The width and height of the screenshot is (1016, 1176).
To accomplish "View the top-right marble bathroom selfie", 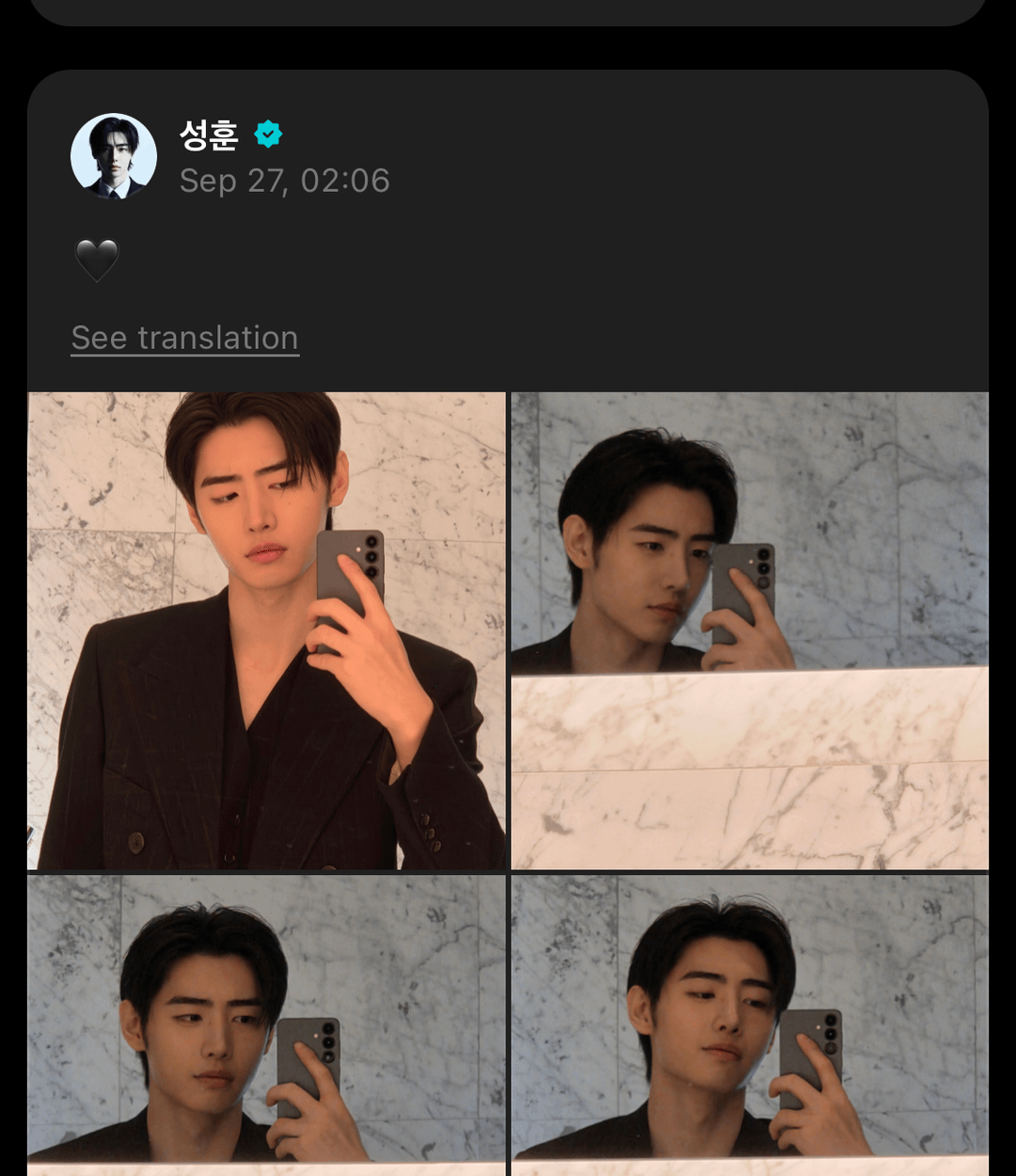I will 748,630.
